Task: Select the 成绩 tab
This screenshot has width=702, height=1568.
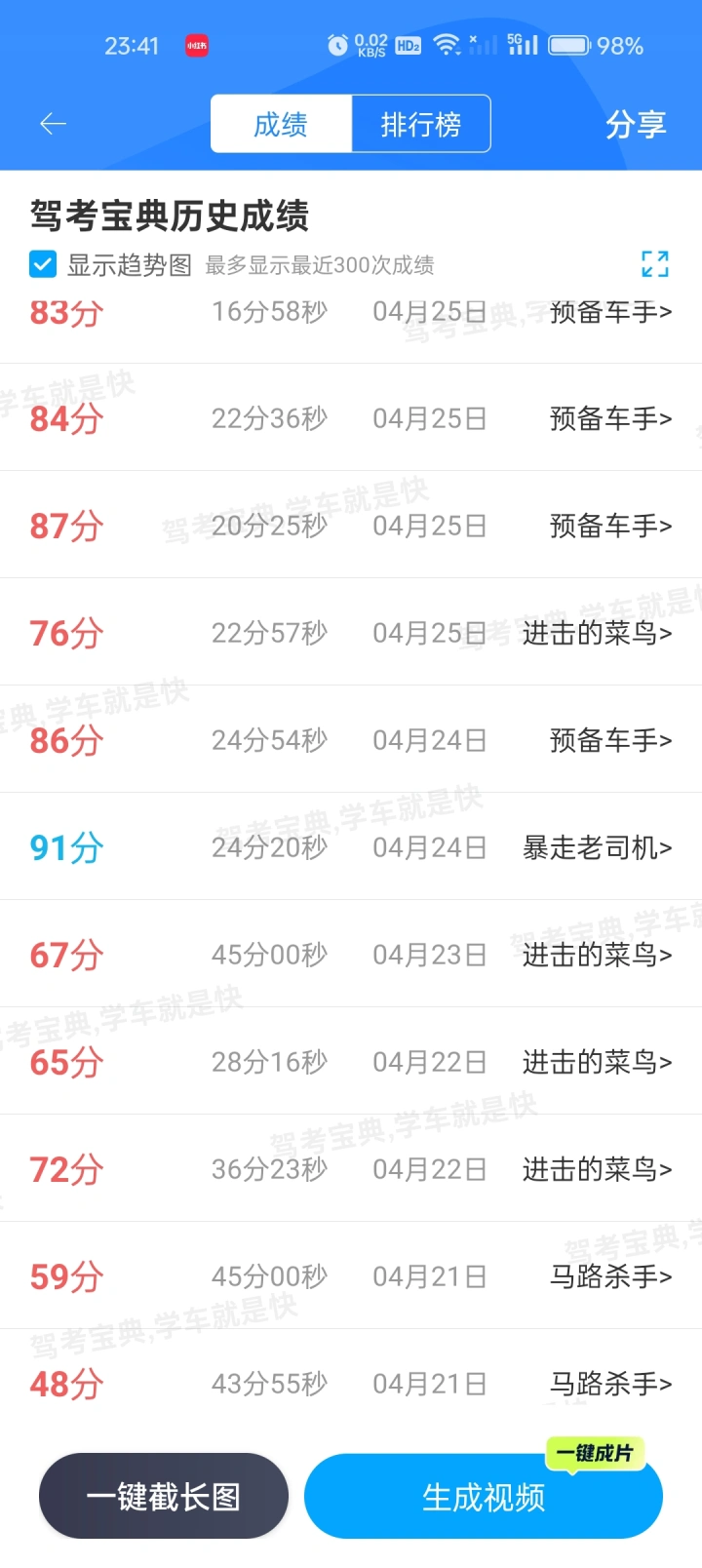Action: [281, 124]
